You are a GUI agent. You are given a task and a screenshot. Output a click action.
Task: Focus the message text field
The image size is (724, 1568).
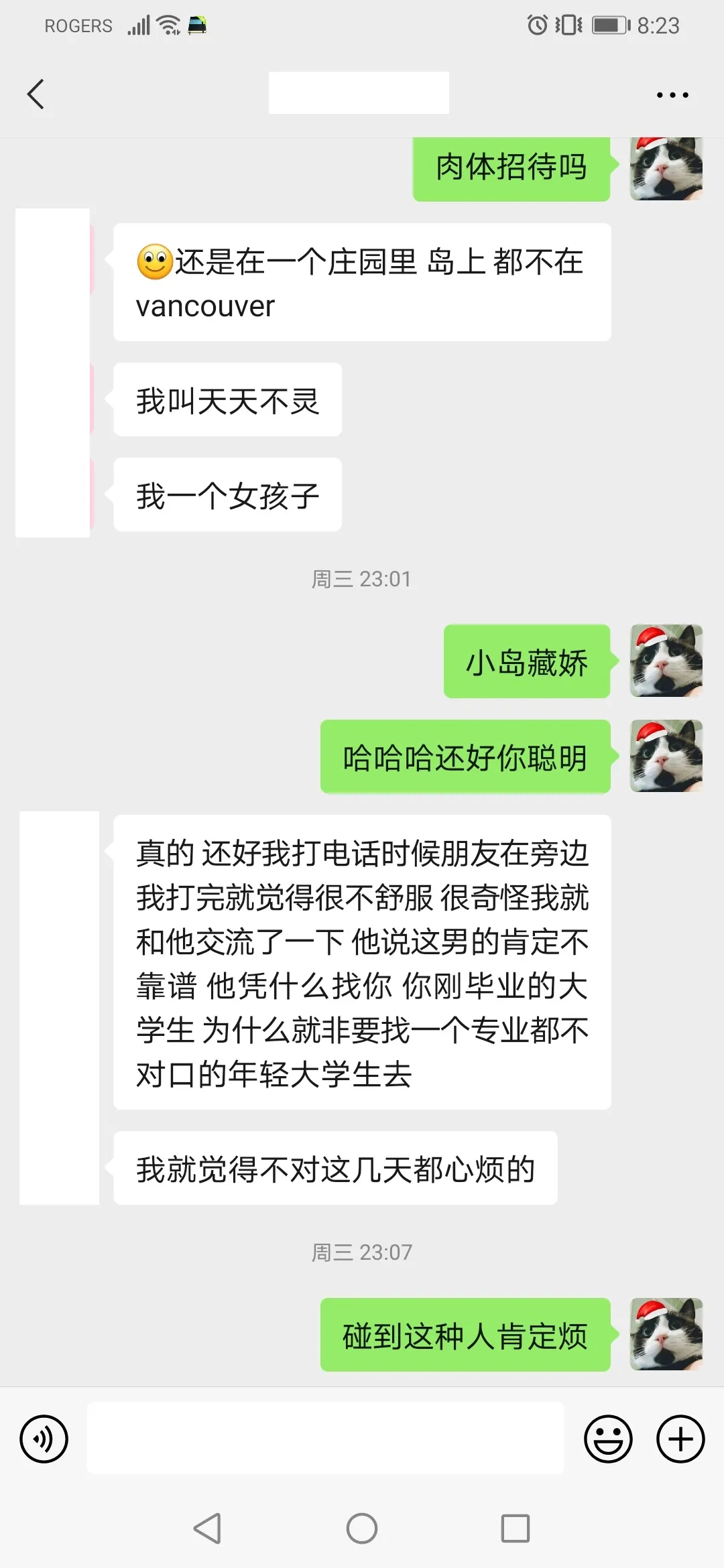[325, 1439]
